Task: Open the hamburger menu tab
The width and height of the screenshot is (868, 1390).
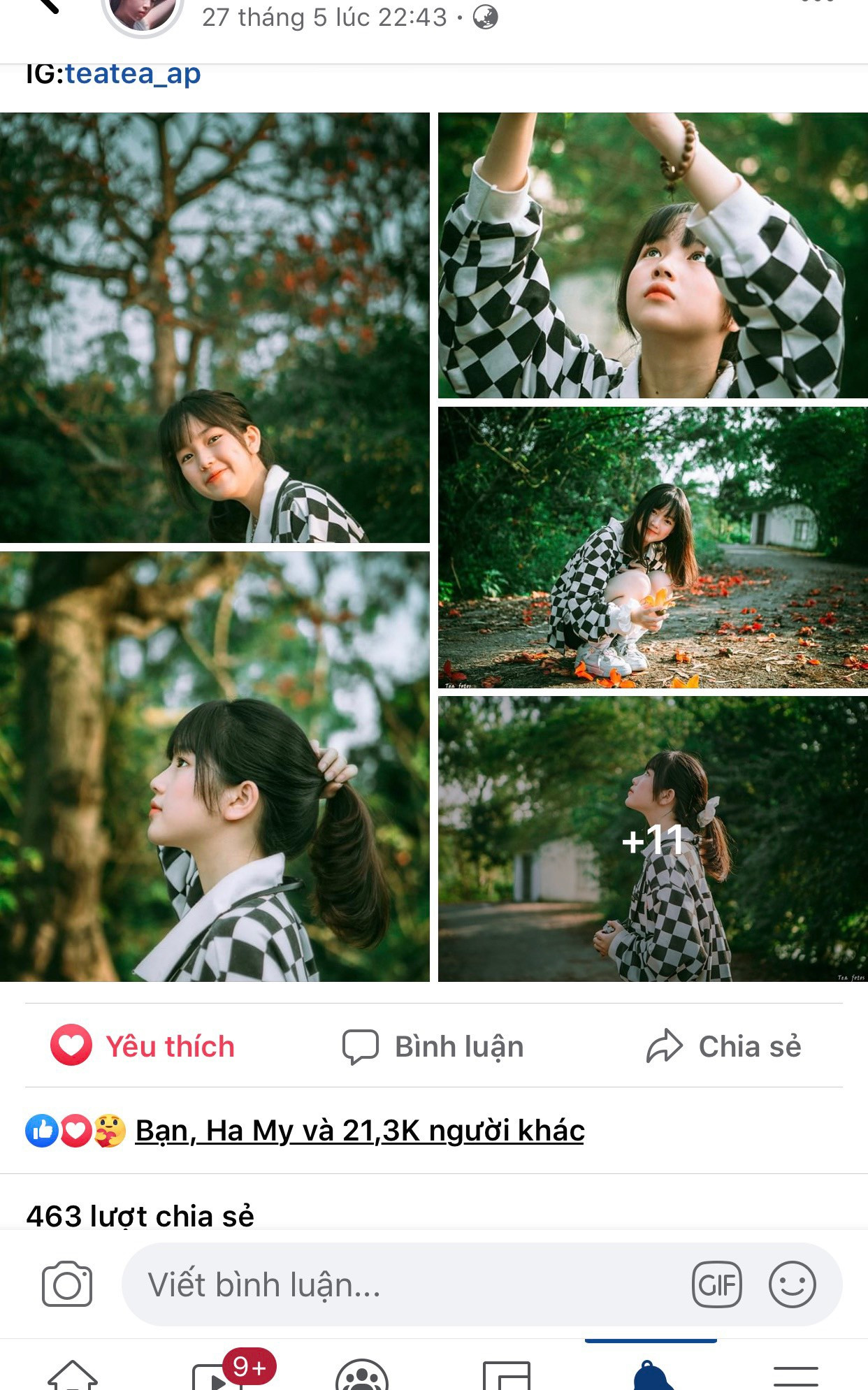Action: (x=795, y=1375)
